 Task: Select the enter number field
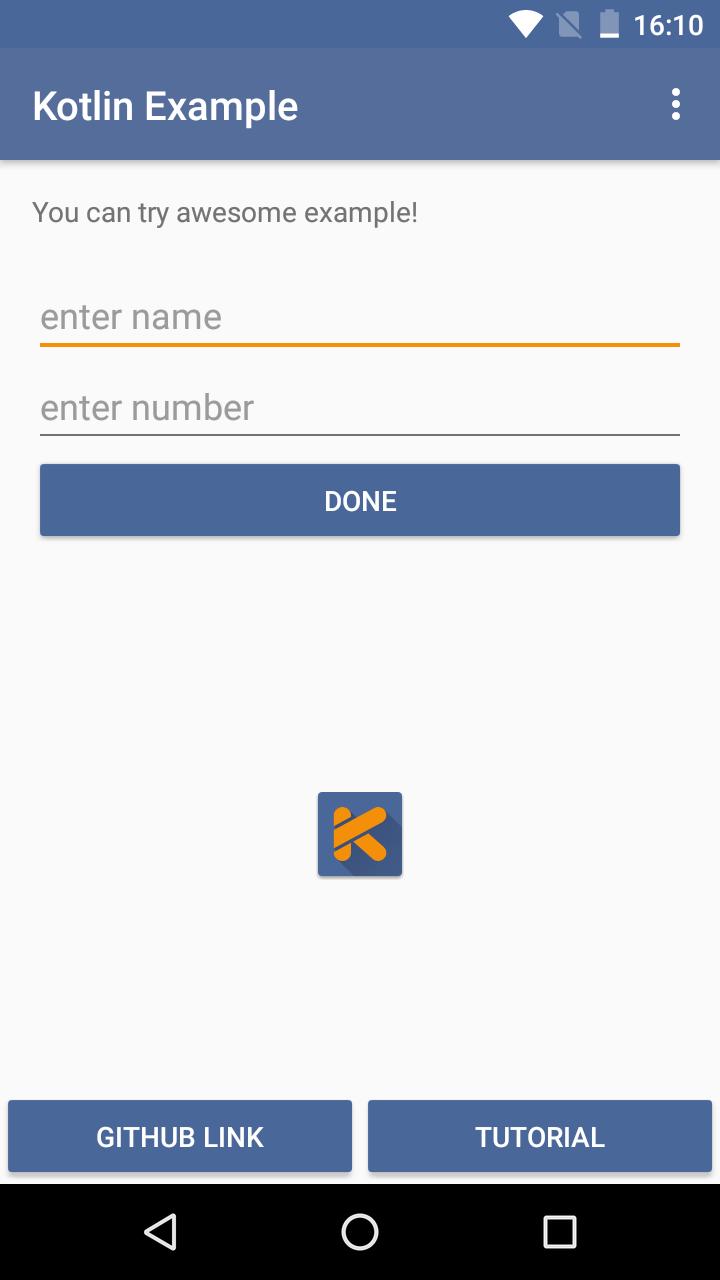(360, 408)
